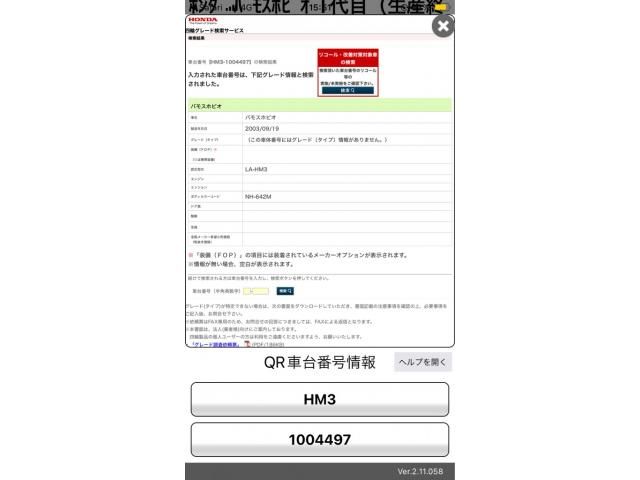
Task: Close the grade search popup
Action: (x=442, y=27)
